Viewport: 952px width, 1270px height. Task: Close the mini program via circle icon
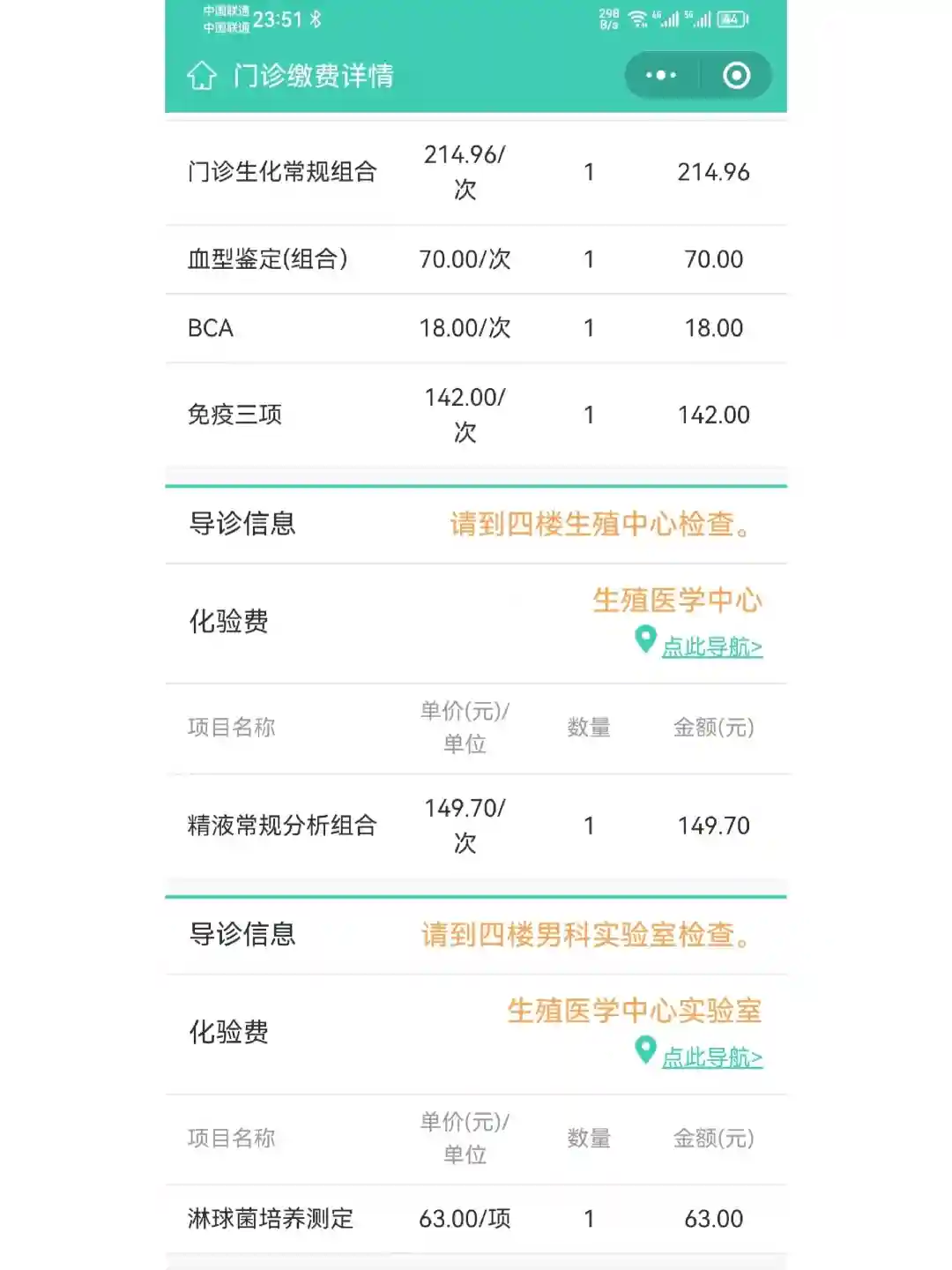[736, 76]
